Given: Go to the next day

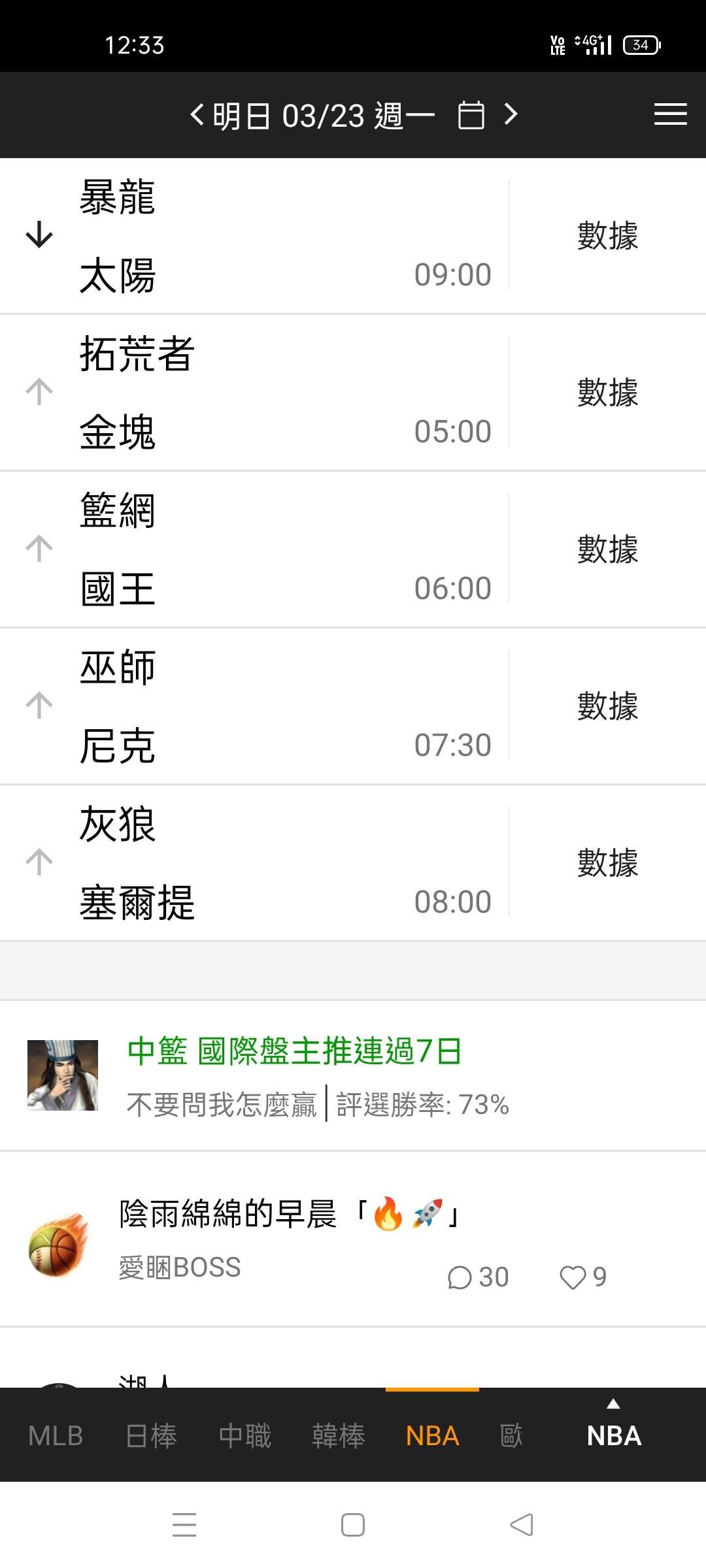Looking at the screenshot, I should click(511, 115).
